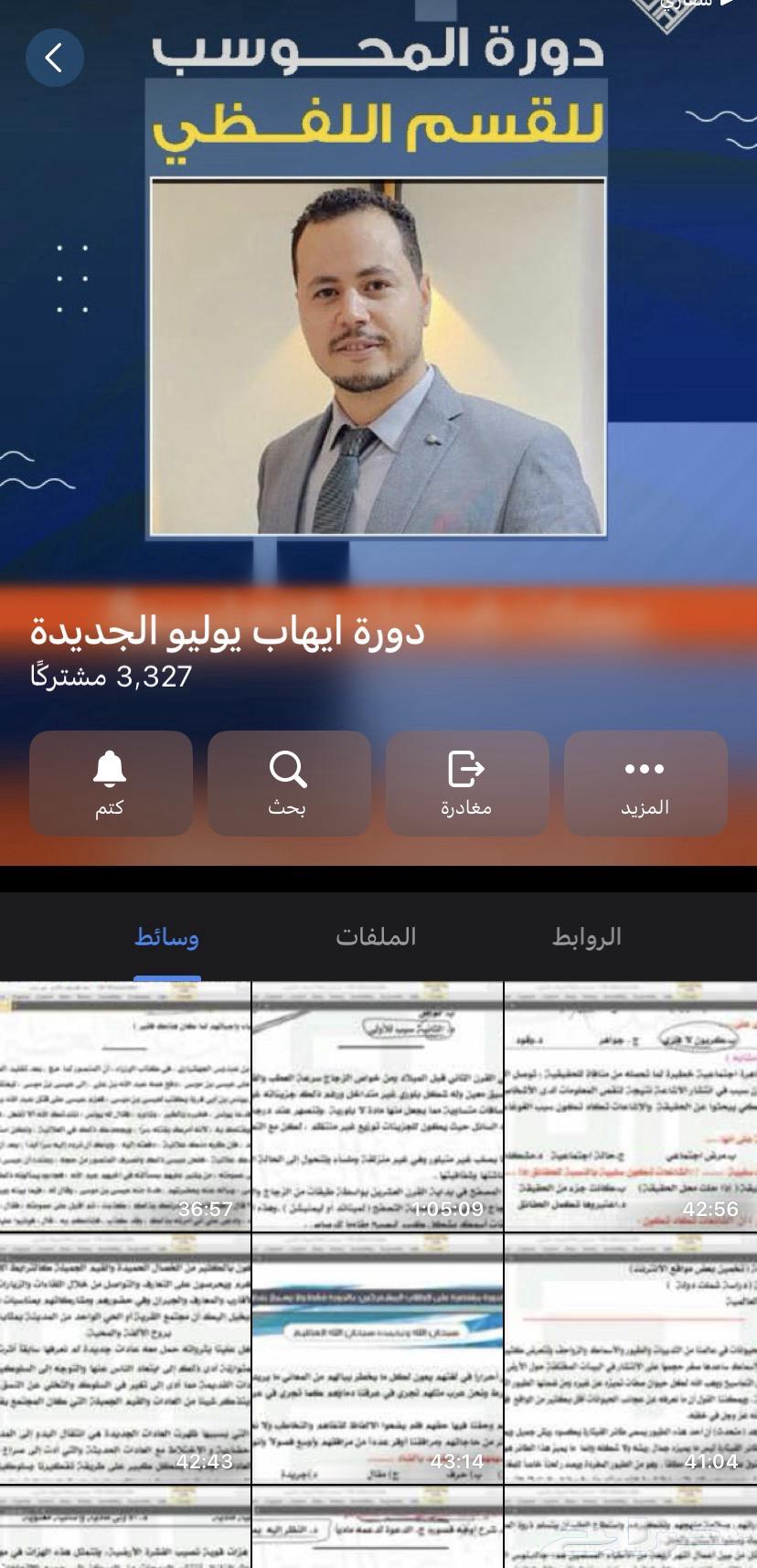The width and height of the screenshot is (757, 1568).
Task: Open the الروابط tab
Action: click(591, 936)
